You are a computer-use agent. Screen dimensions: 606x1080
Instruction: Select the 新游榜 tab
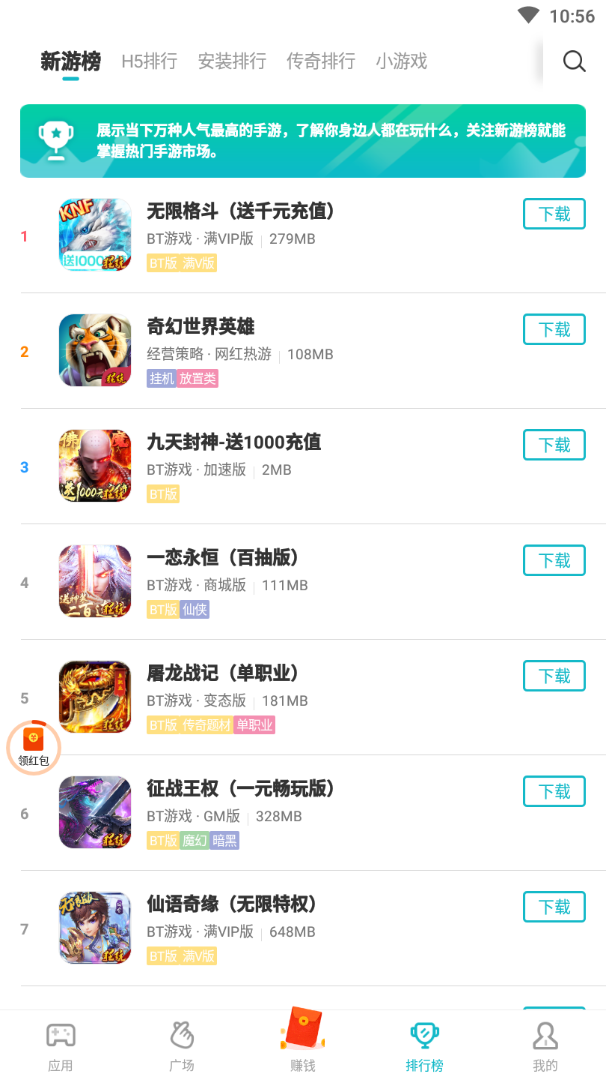70,62
